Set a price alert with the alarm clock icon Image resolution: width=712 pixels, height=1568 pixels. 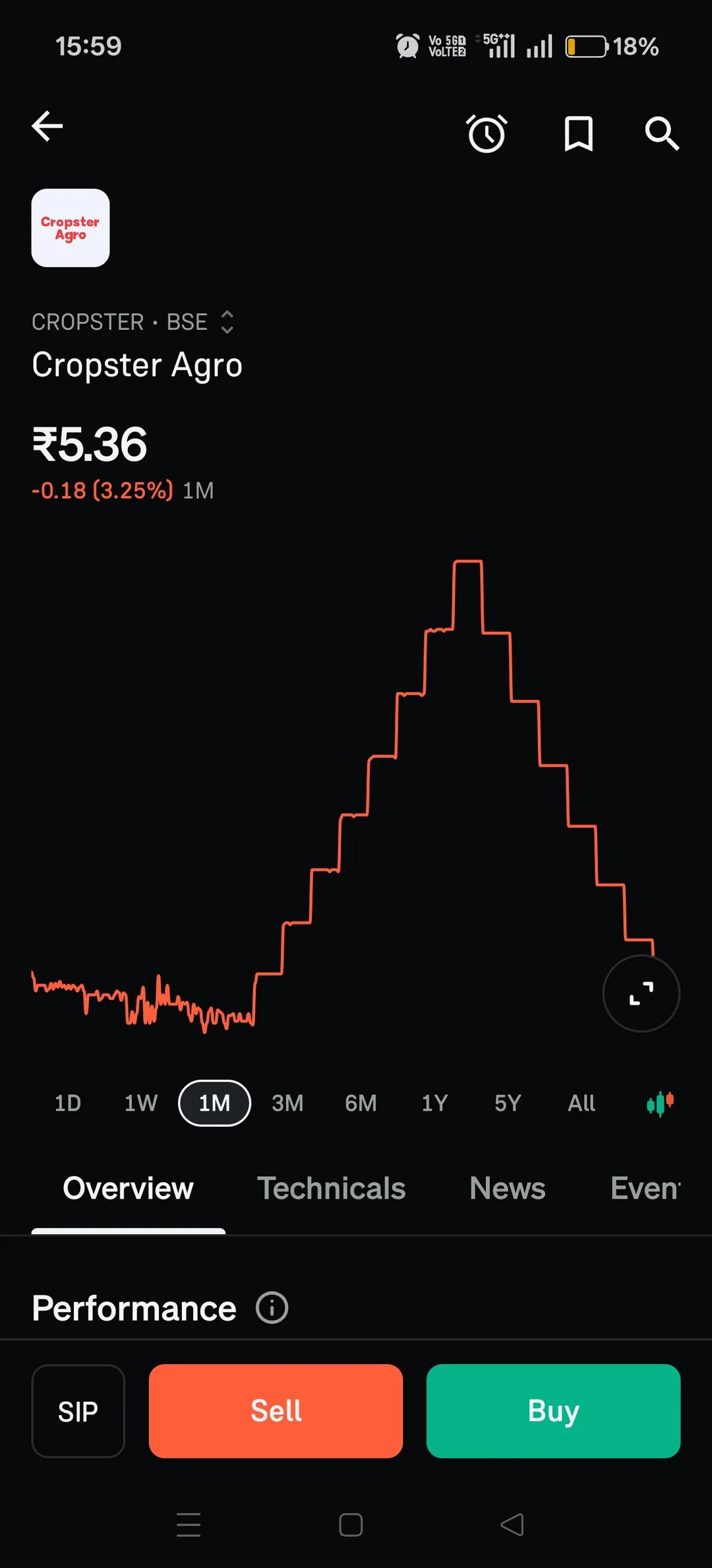pyautogui.click(x=487, y=134)
